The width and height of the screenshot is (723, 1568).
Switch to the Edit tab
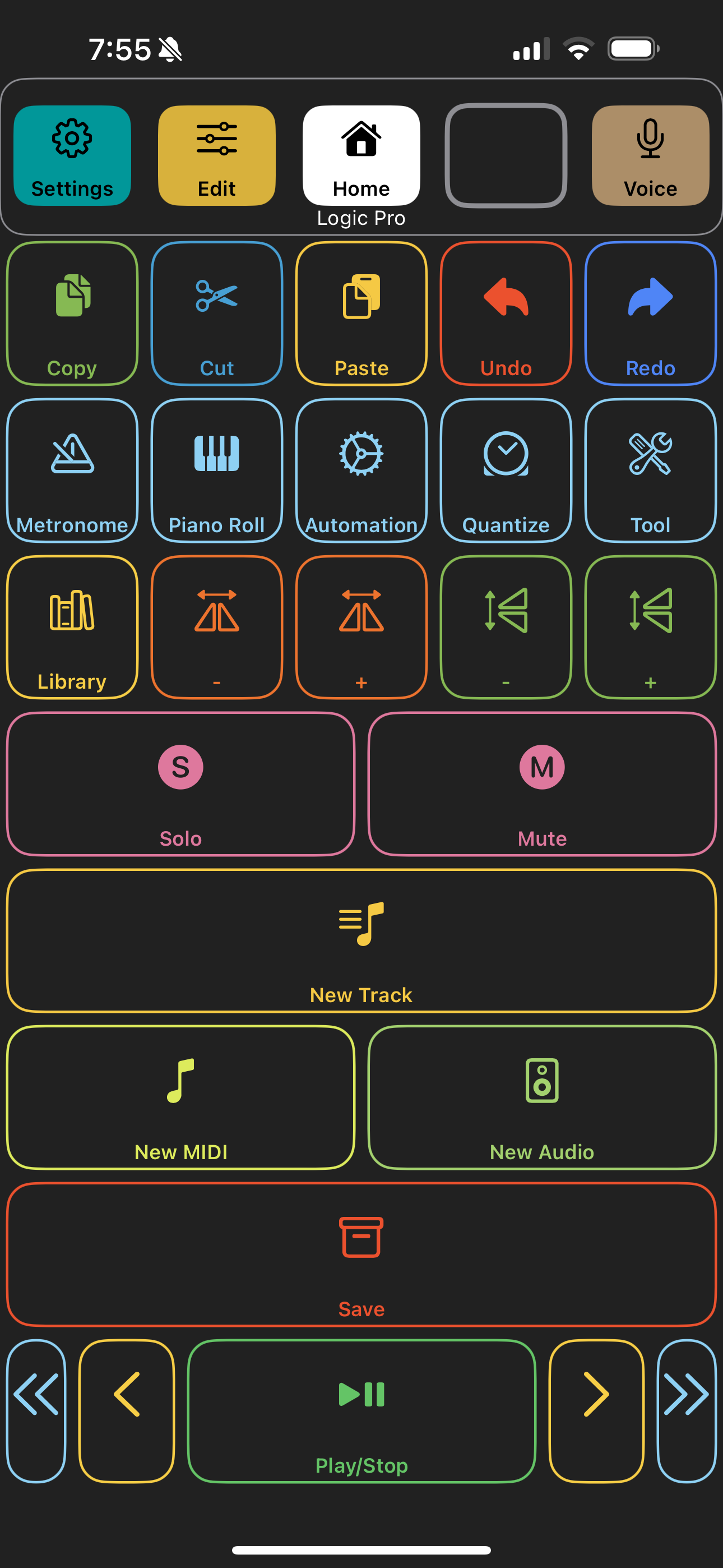(x=217, y=155)
